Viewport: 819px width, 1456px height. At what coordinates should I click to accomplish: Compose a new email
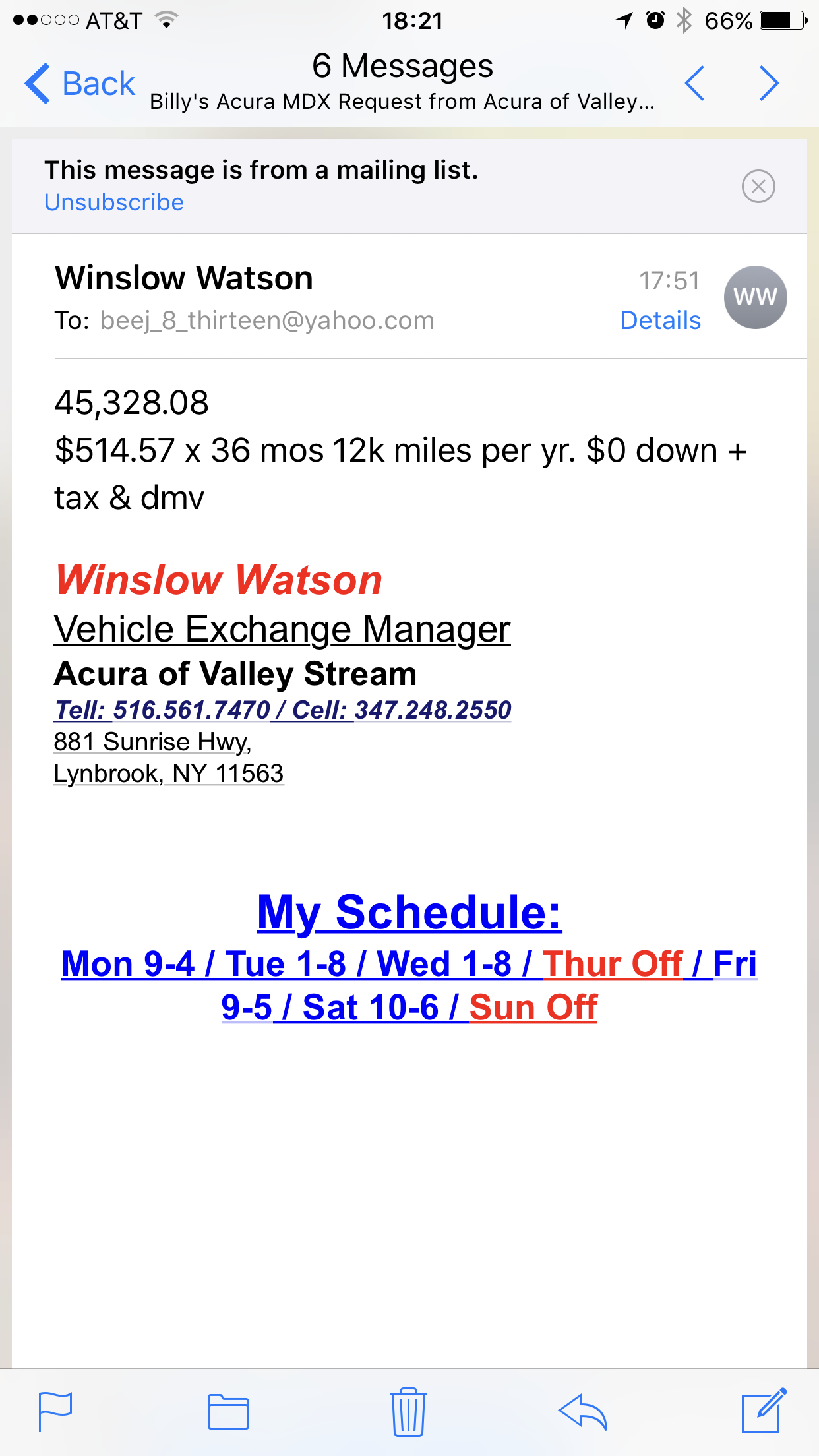tap(764, 1410)
